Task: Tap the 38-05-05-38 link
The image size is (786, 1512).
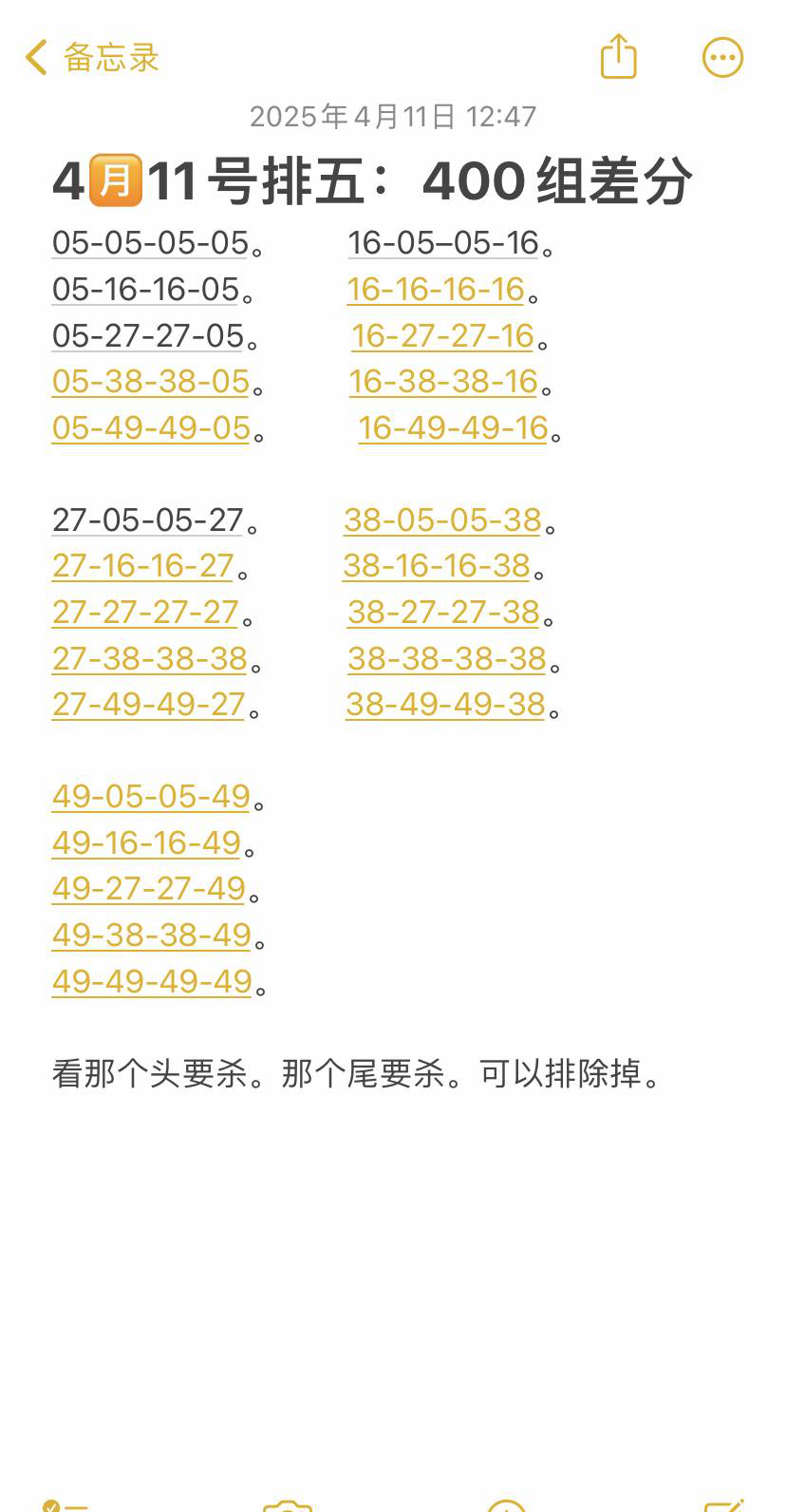Action: [x=442, y=520]
